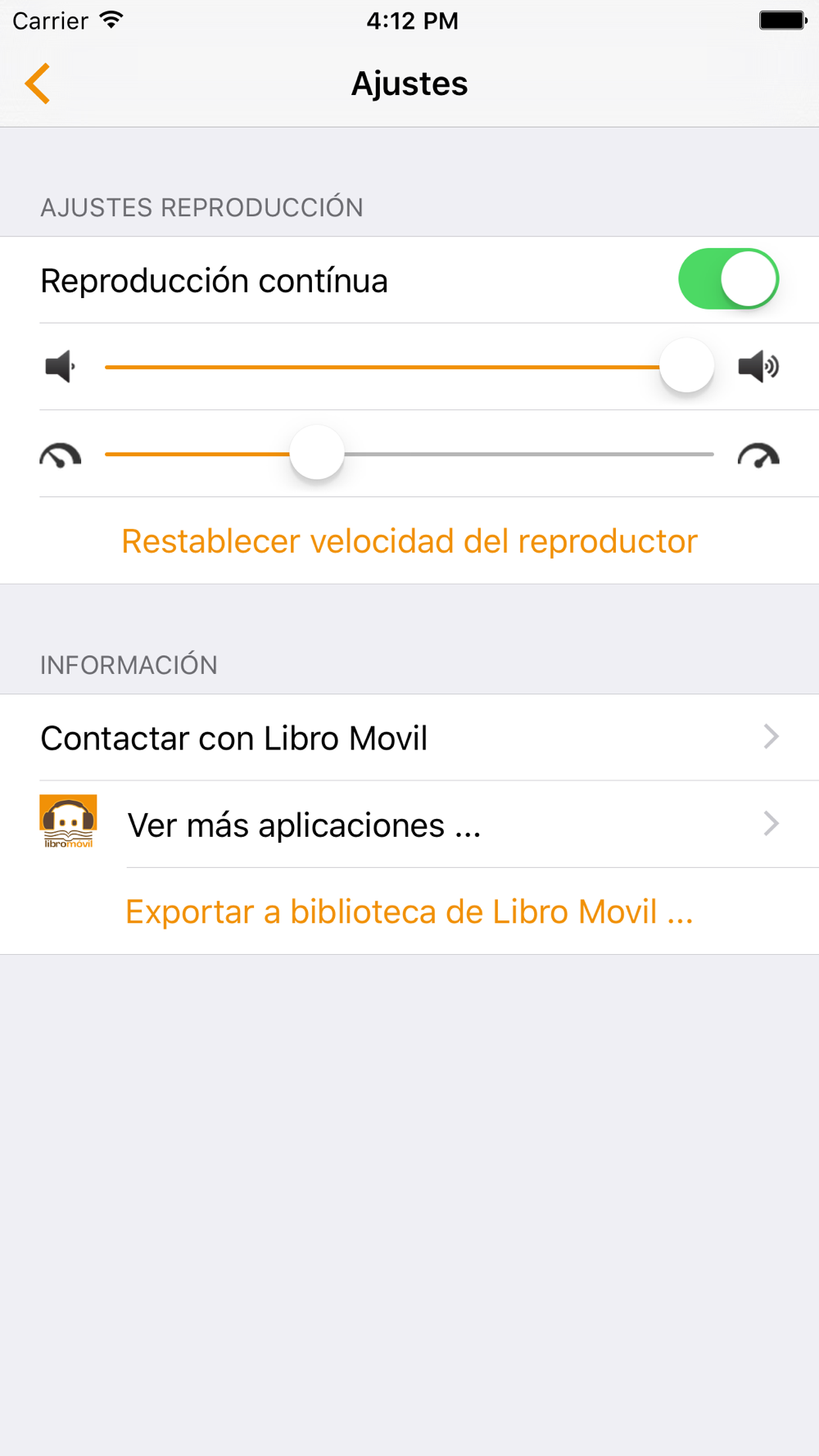This screenshot has width=819, height=1456.
Task: Disable Reproducción contínua switch
Action: pos(728,279)
